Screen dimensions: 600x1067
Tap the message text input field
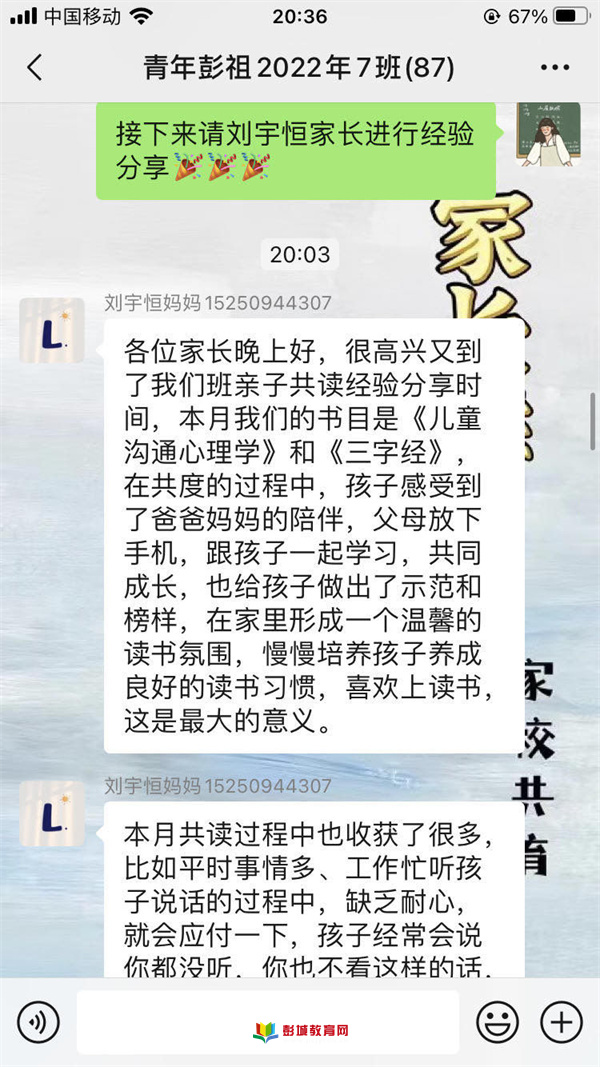pos(268,1022)
